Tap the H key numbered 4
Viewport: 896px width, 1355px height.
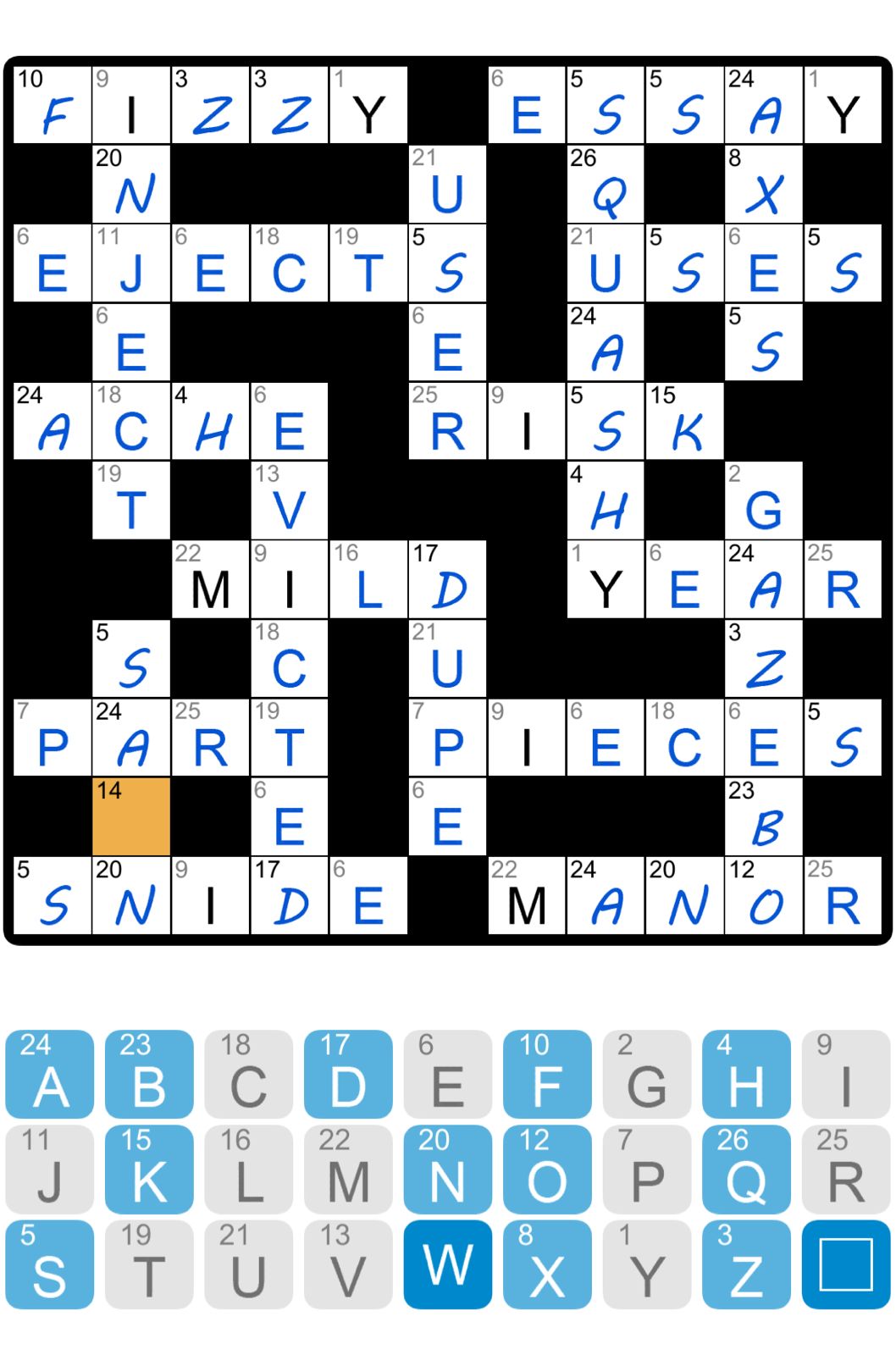coord(746,1074)
